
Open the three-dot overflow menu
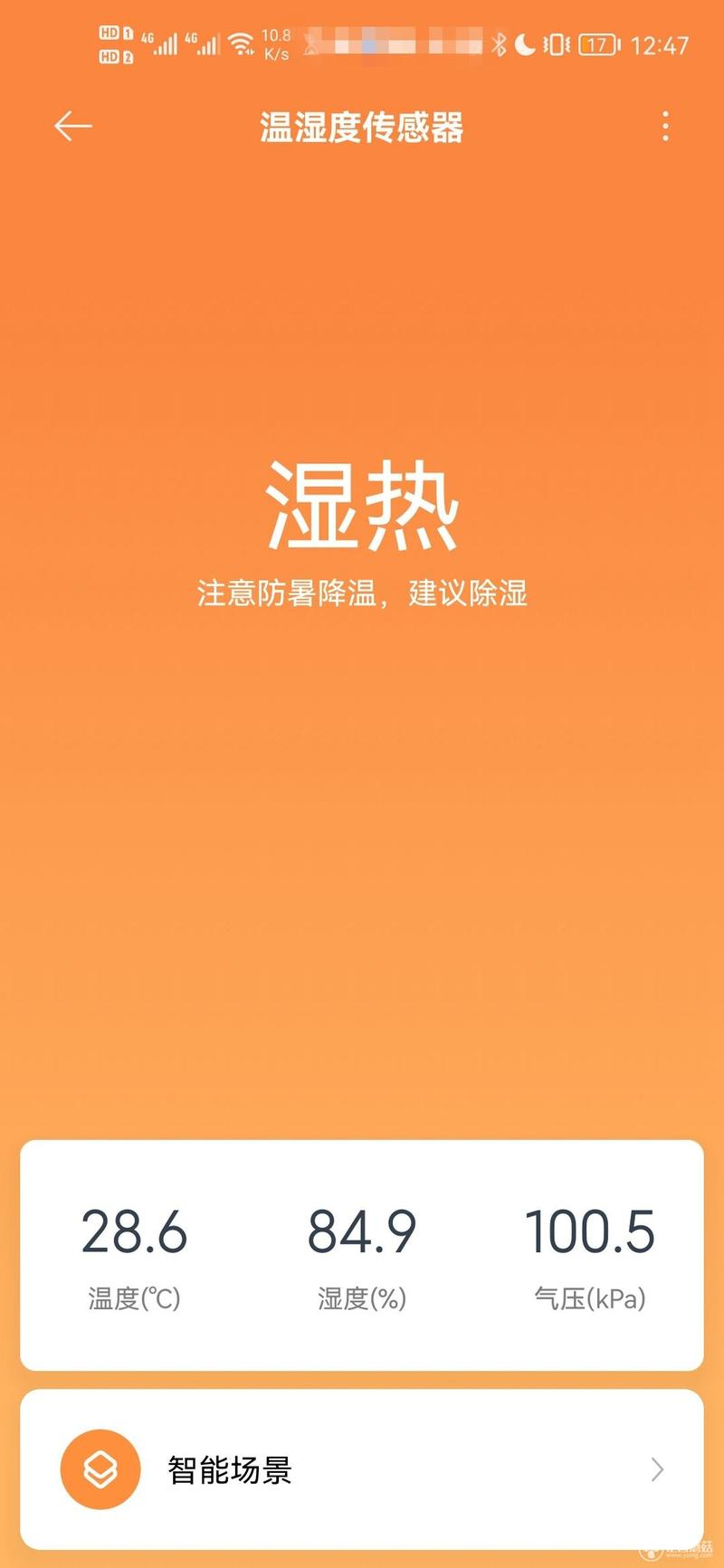point(665,127)
